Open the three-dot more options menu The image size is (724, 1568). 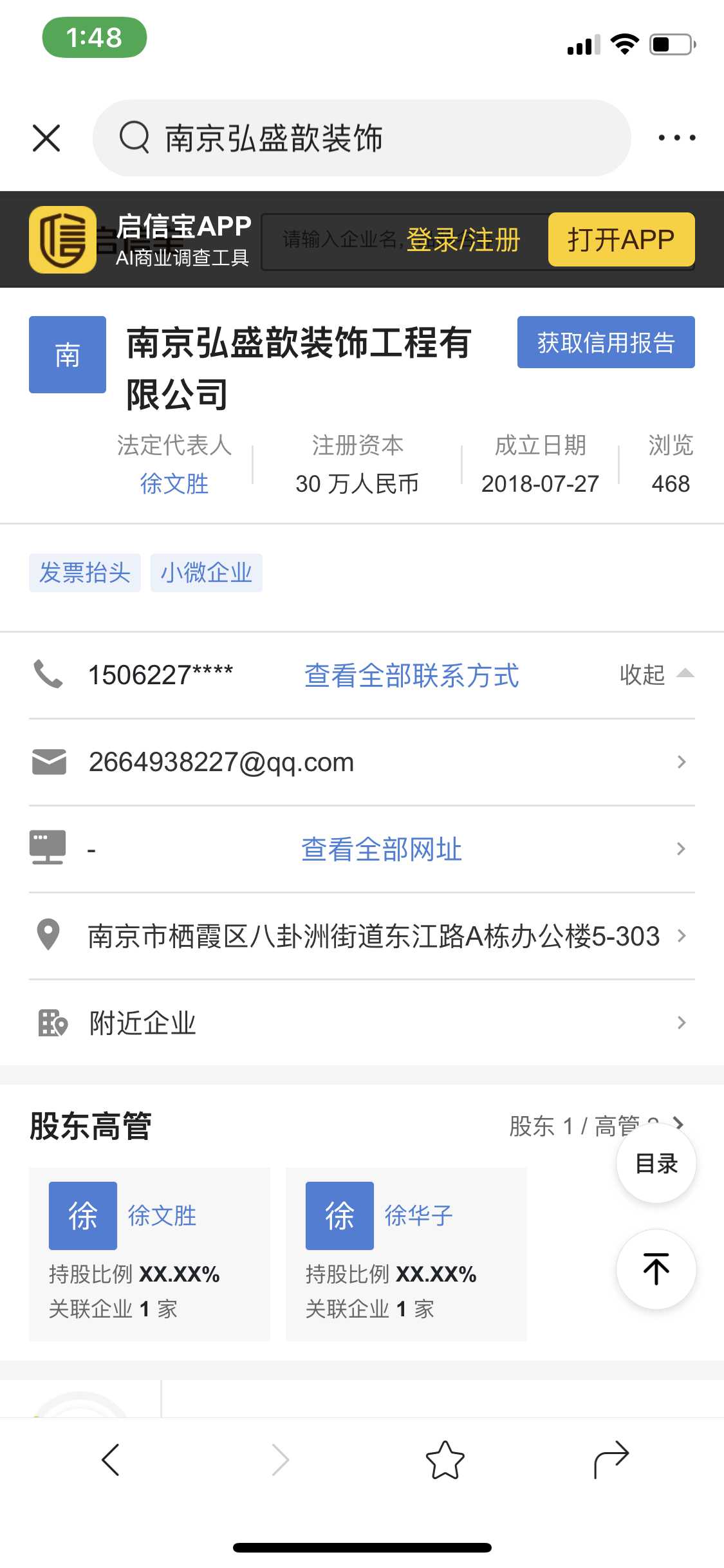pos(676,138)
